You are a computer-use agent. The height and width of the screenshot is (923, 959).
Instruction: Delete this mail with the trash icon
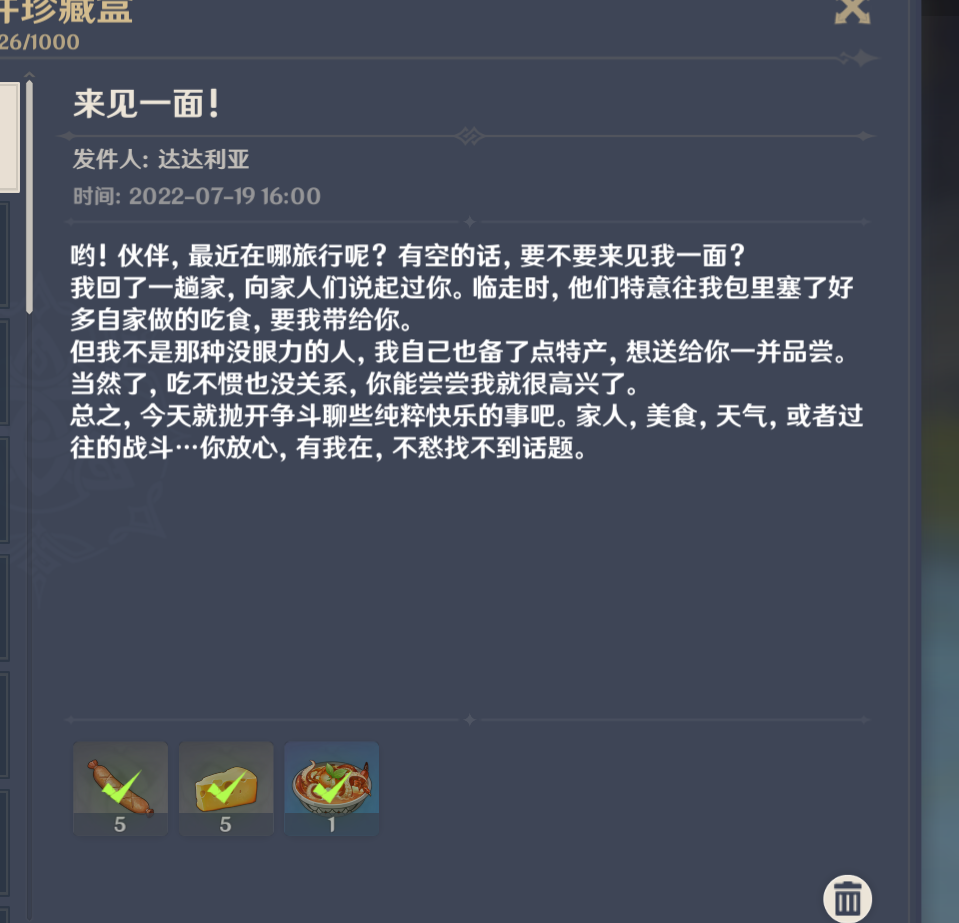point(847,897)
